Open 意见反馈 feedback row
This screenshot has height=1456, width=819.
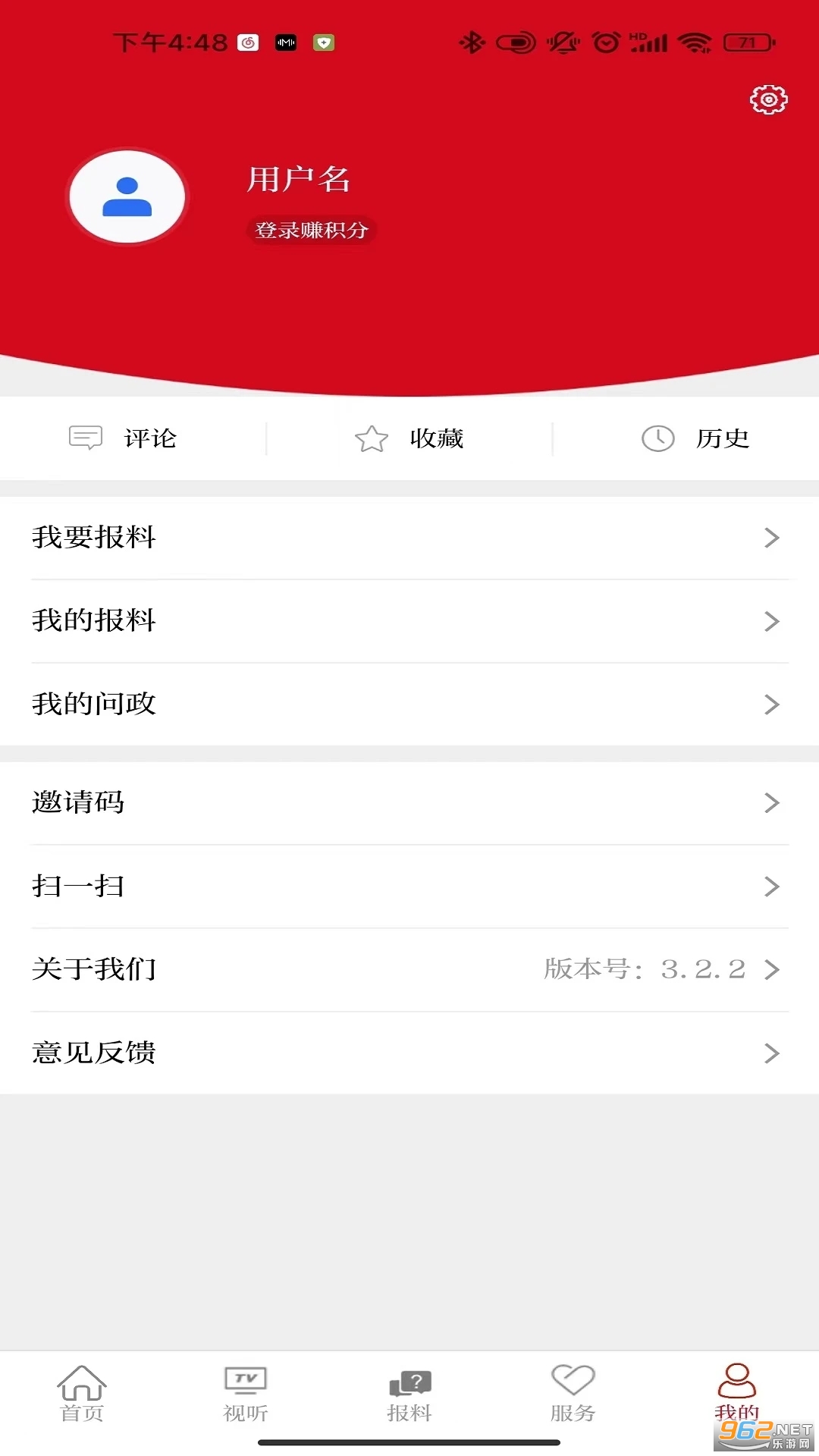coord(409,1053)
